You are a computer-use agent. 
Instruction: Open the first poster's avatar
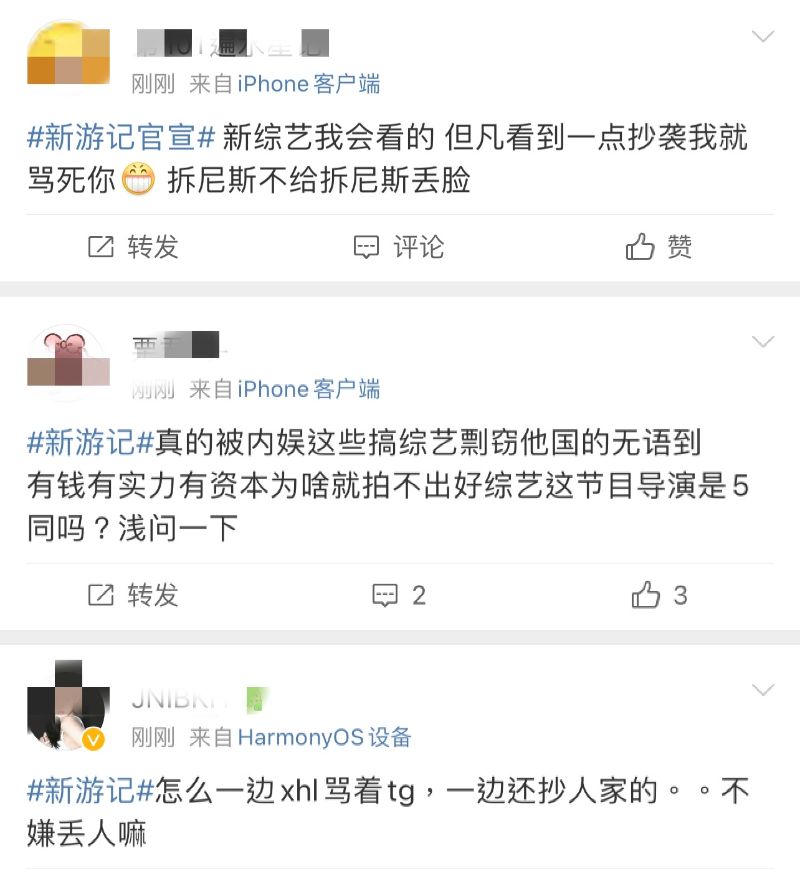(67, 57)
